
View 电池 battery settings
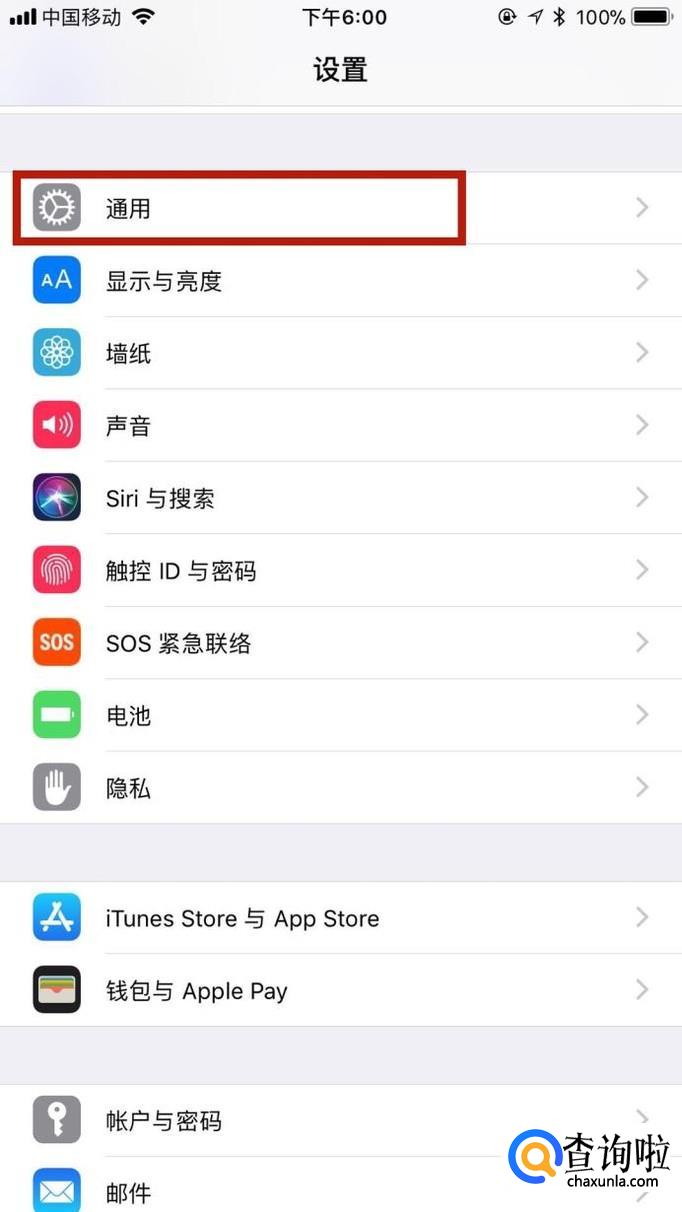click(340, 716)
